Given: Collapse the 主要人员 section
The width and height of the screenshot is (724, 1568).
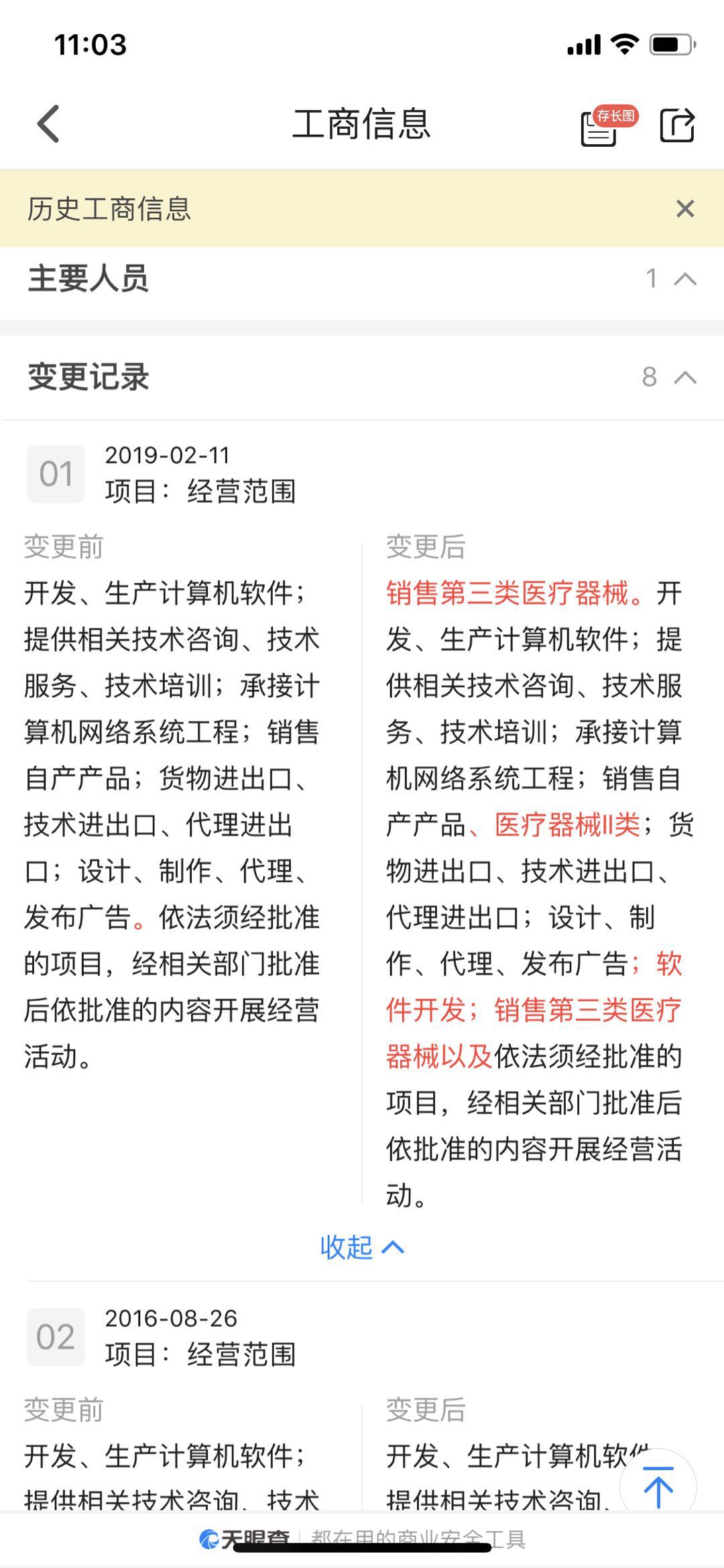Looking at the screenshot, I should [684, 278].
